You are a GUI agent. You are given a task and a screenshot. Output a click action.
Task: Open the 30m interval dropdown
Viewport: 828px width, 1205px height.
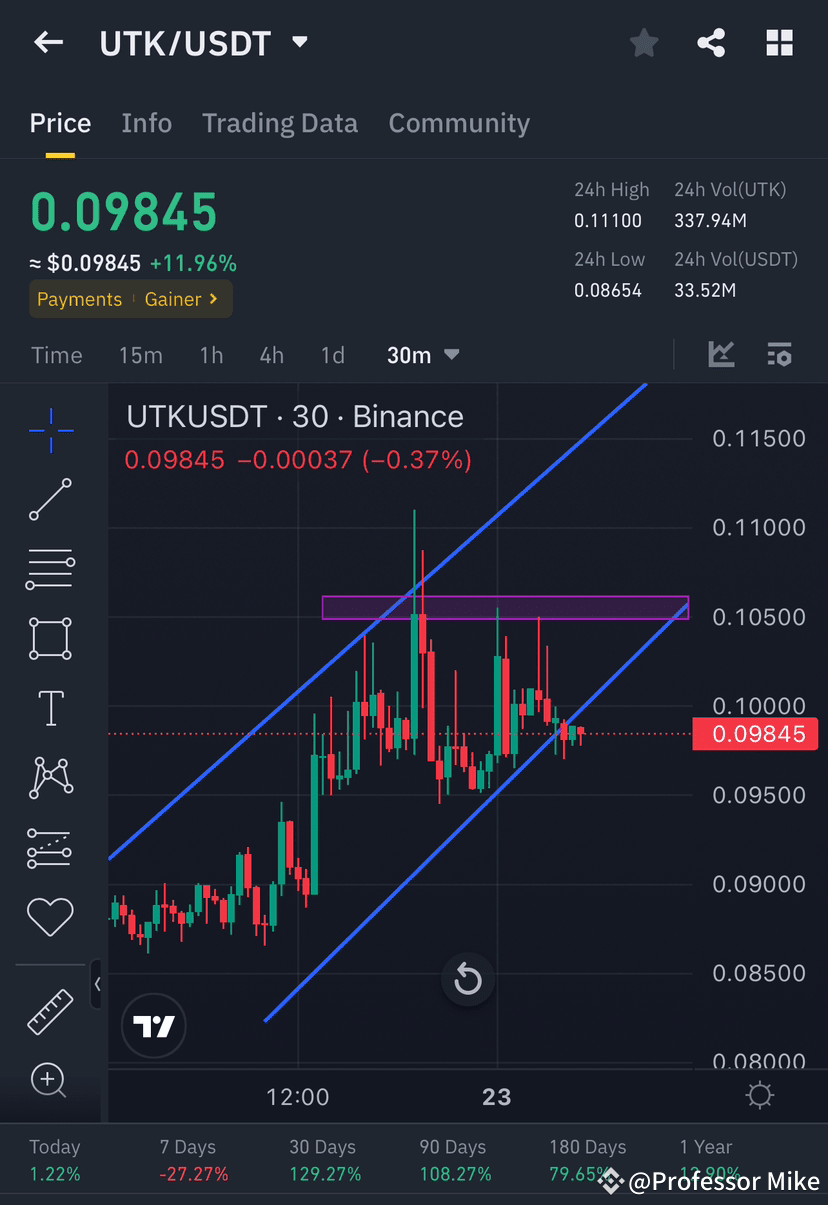tap(423, 354)
